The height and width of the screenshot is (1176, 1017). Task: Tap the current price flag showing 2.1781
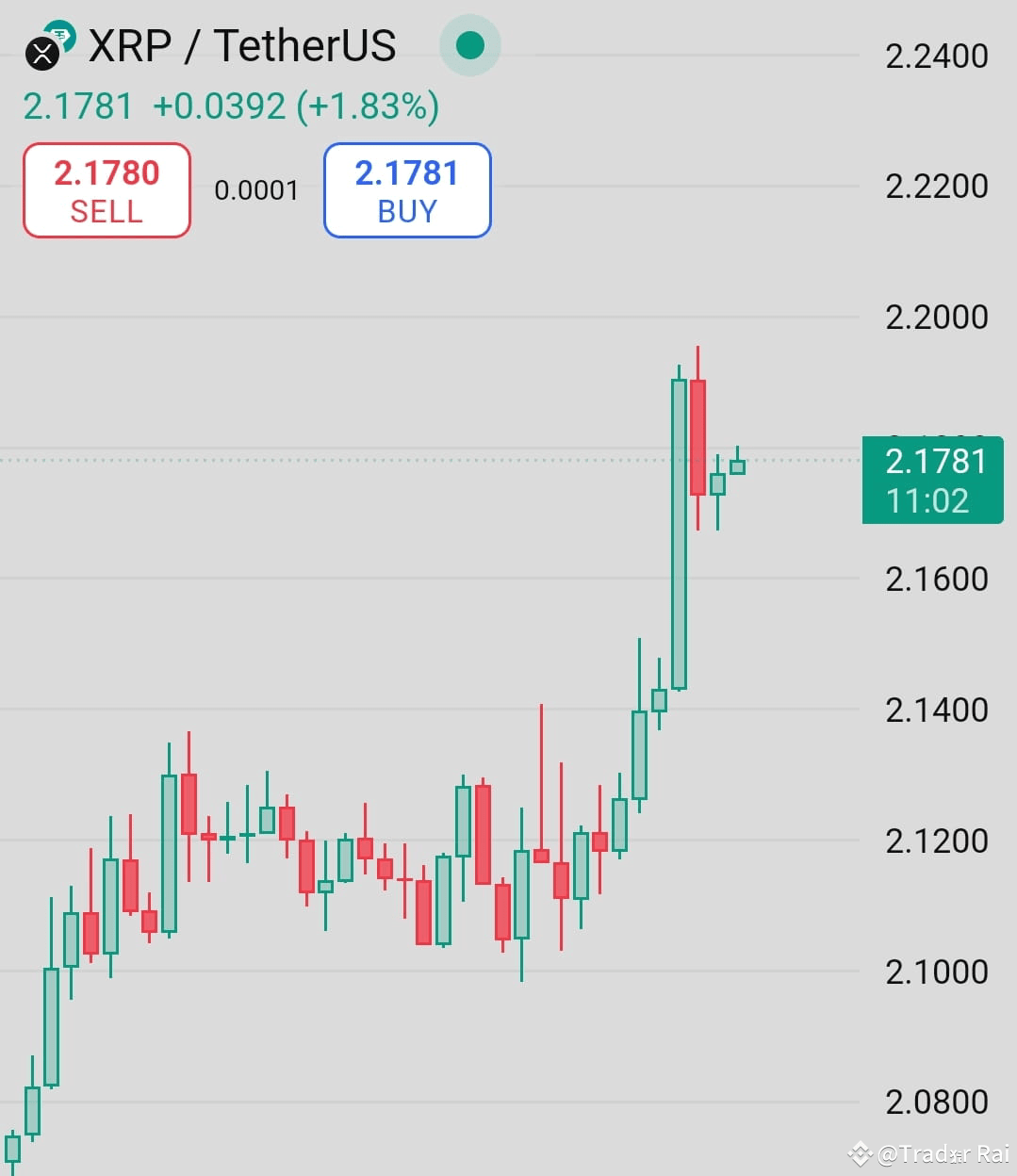pyautogui.click(x=933, y=462)
